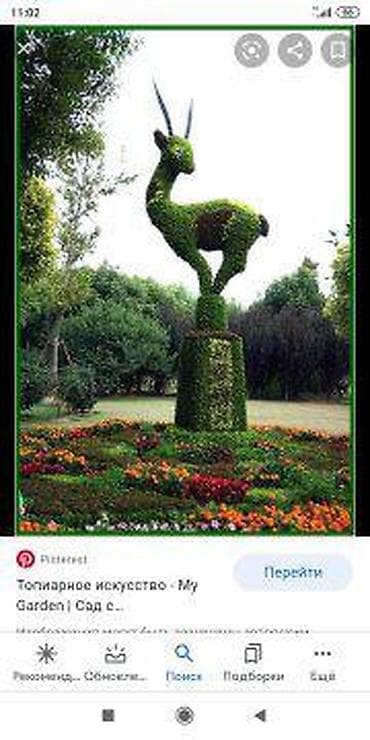The width and height of the screenshot is (370, 740).
Task: Save the image with the bookmark icon
Action: [336, 50]
